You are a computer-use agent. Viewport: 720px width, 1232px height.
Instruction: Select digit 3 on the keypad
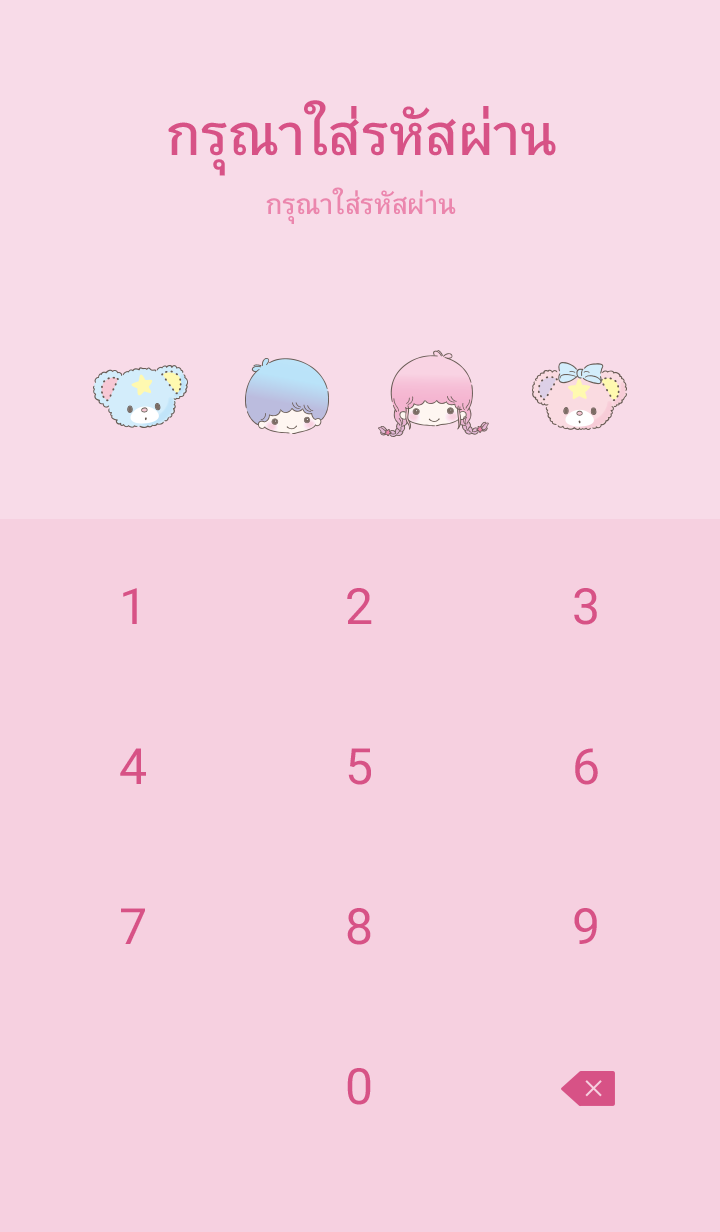tap(585, 607)
